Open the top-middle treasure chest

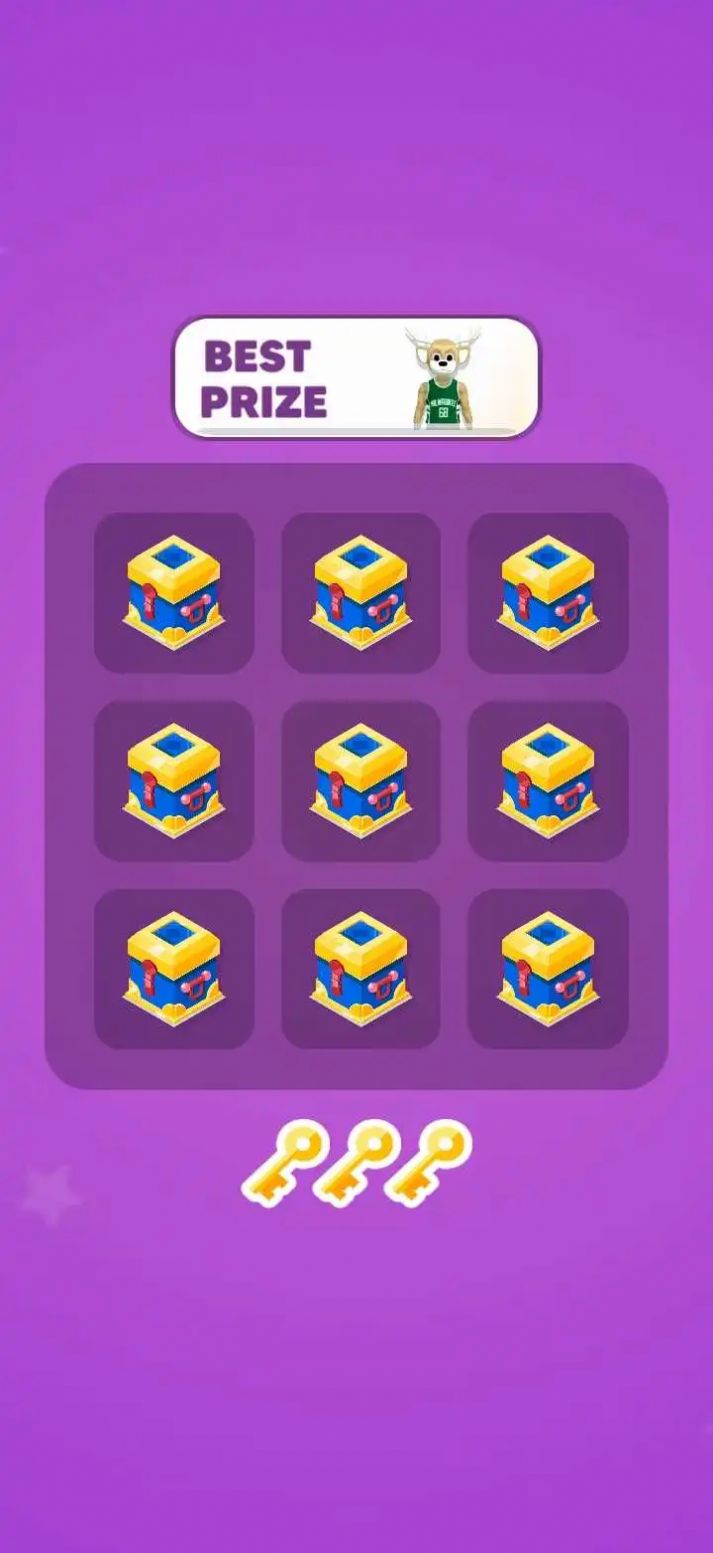pos(361,593)
